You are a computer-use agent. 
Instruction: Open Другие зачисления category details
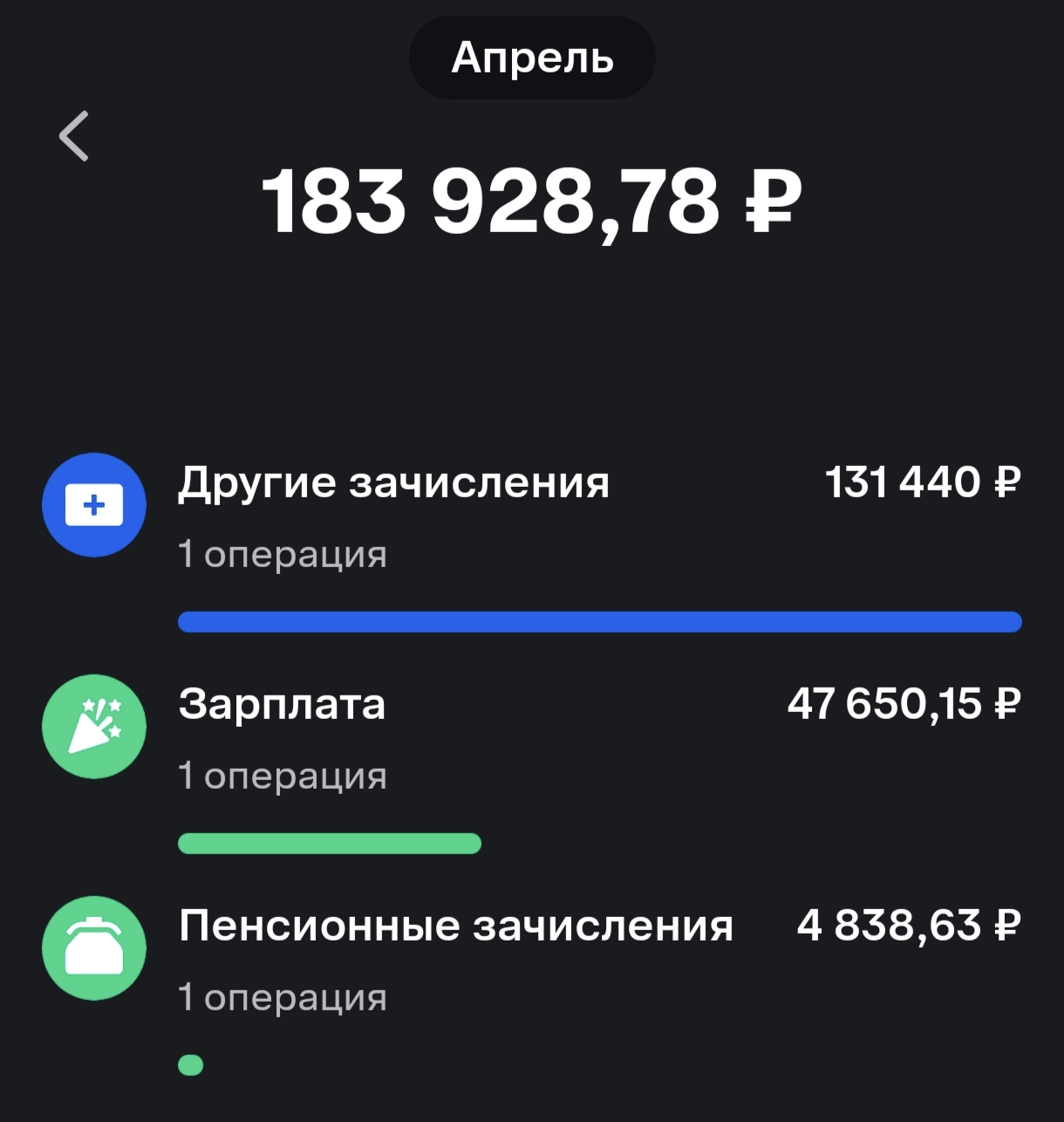click(393, 483)
